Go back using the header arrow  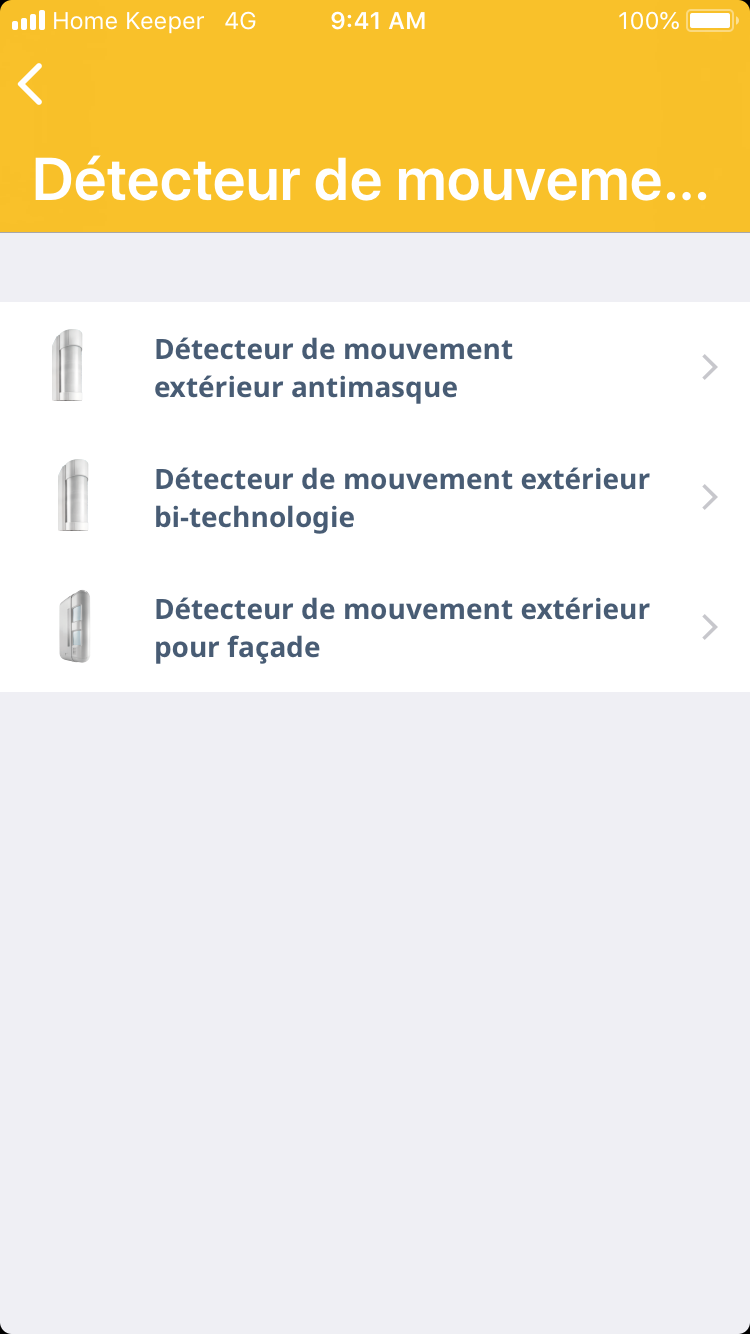[x=31, y=84]
